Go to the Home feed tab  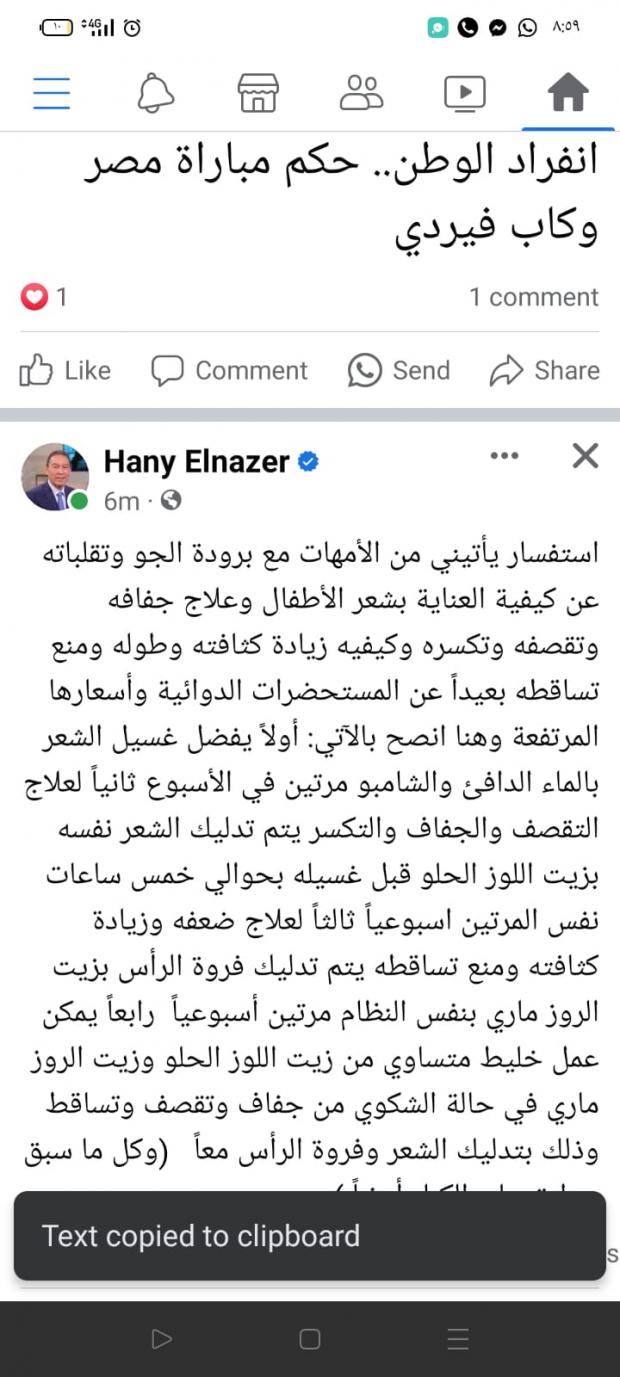pos(568,93)
